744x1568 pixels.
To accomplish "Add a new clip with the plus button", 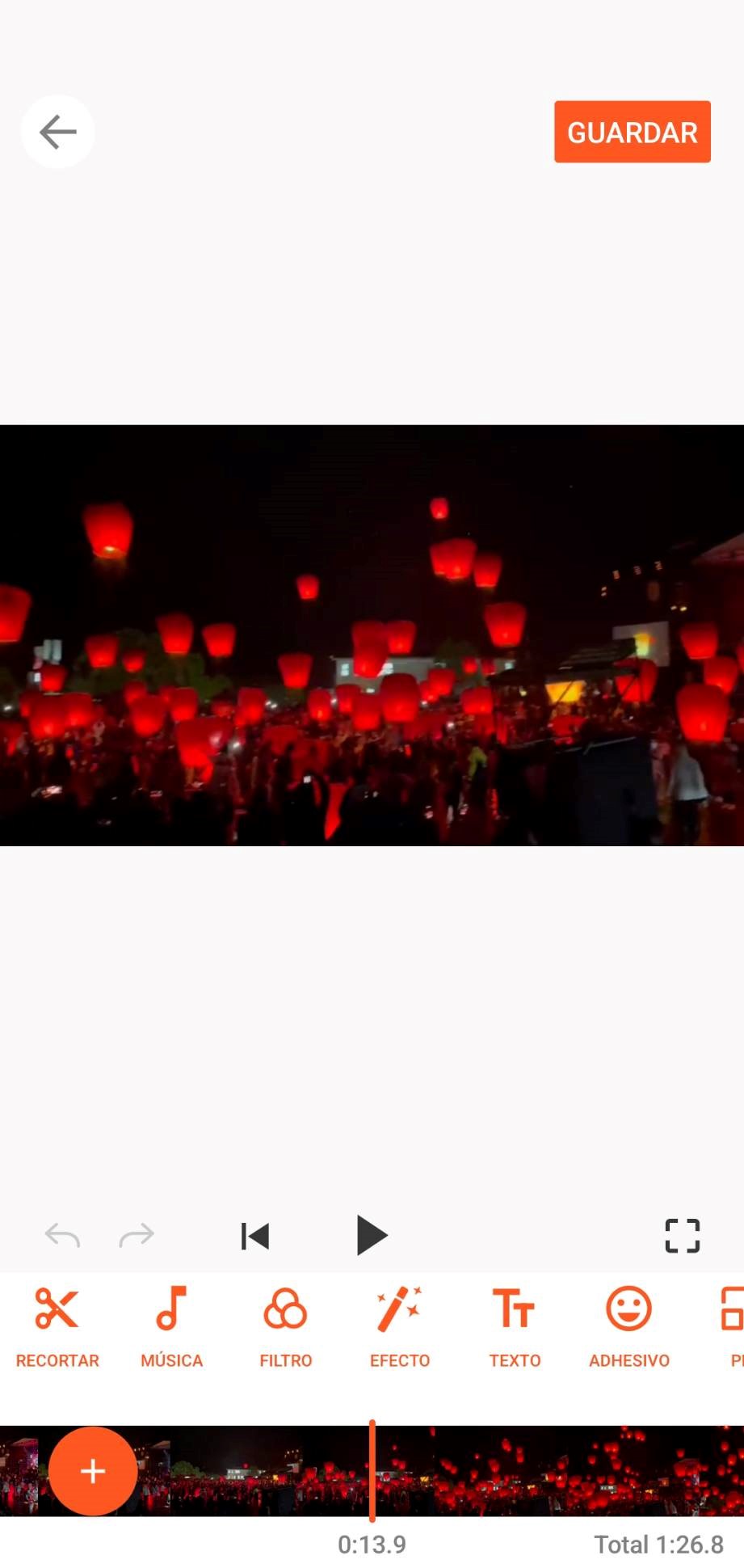I will coord(93,1471).
